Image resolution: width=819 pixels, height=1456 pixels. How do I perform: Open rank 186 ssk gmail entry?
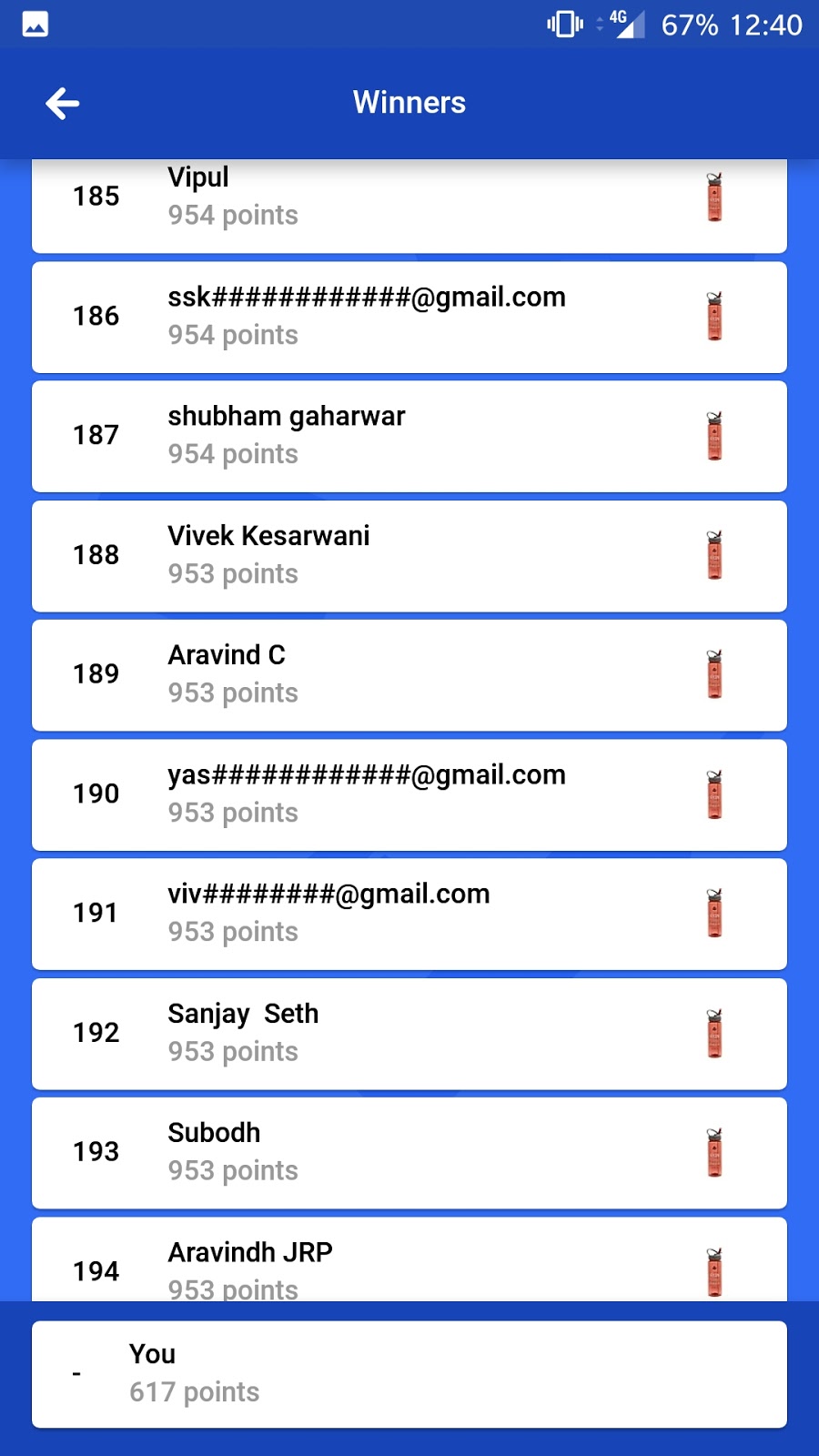pos(409,317)
